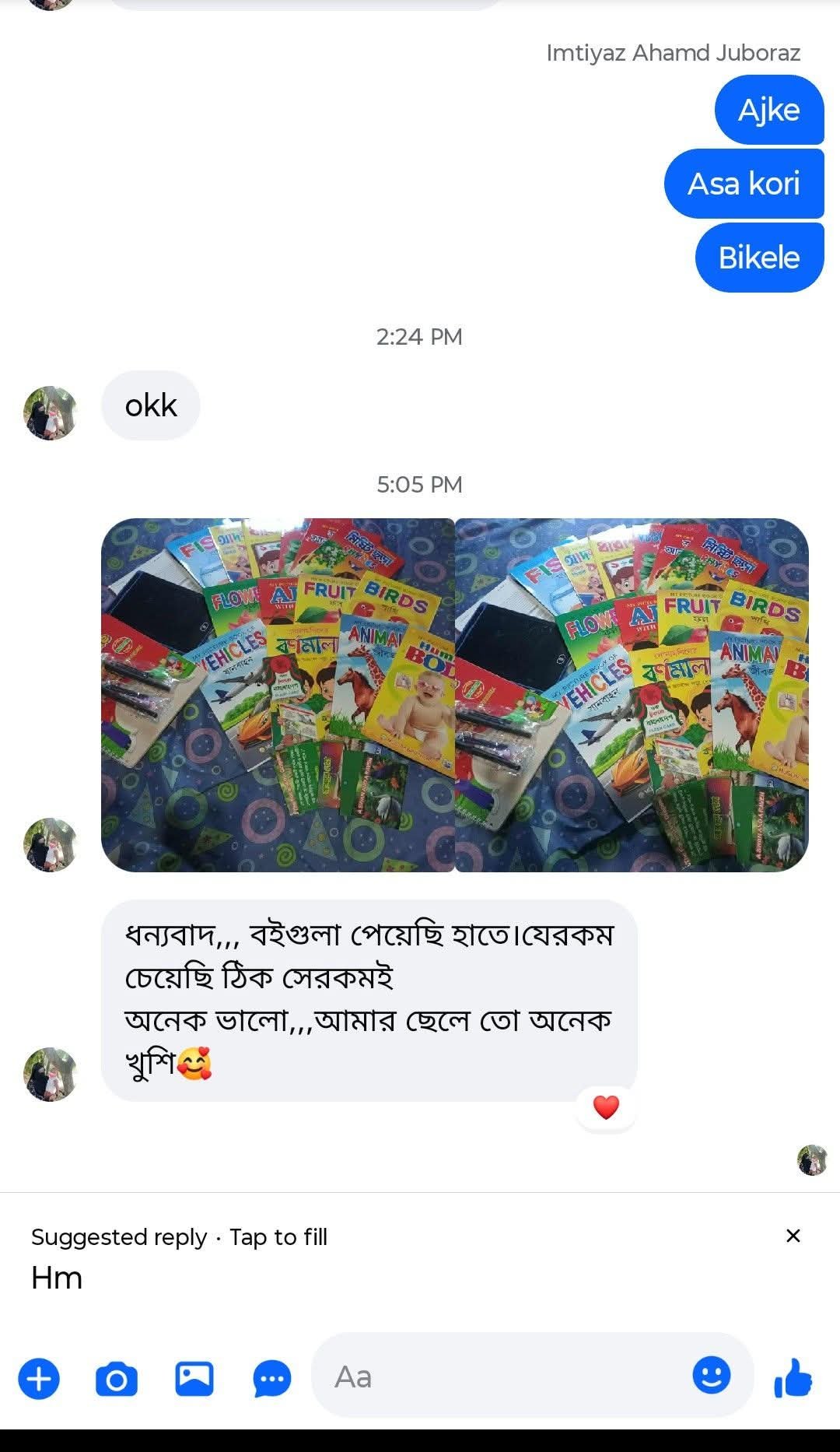The width and height of the screenshot is (840, 1452).
Task: Open the left photo of the books
Action: coord(278,695)
